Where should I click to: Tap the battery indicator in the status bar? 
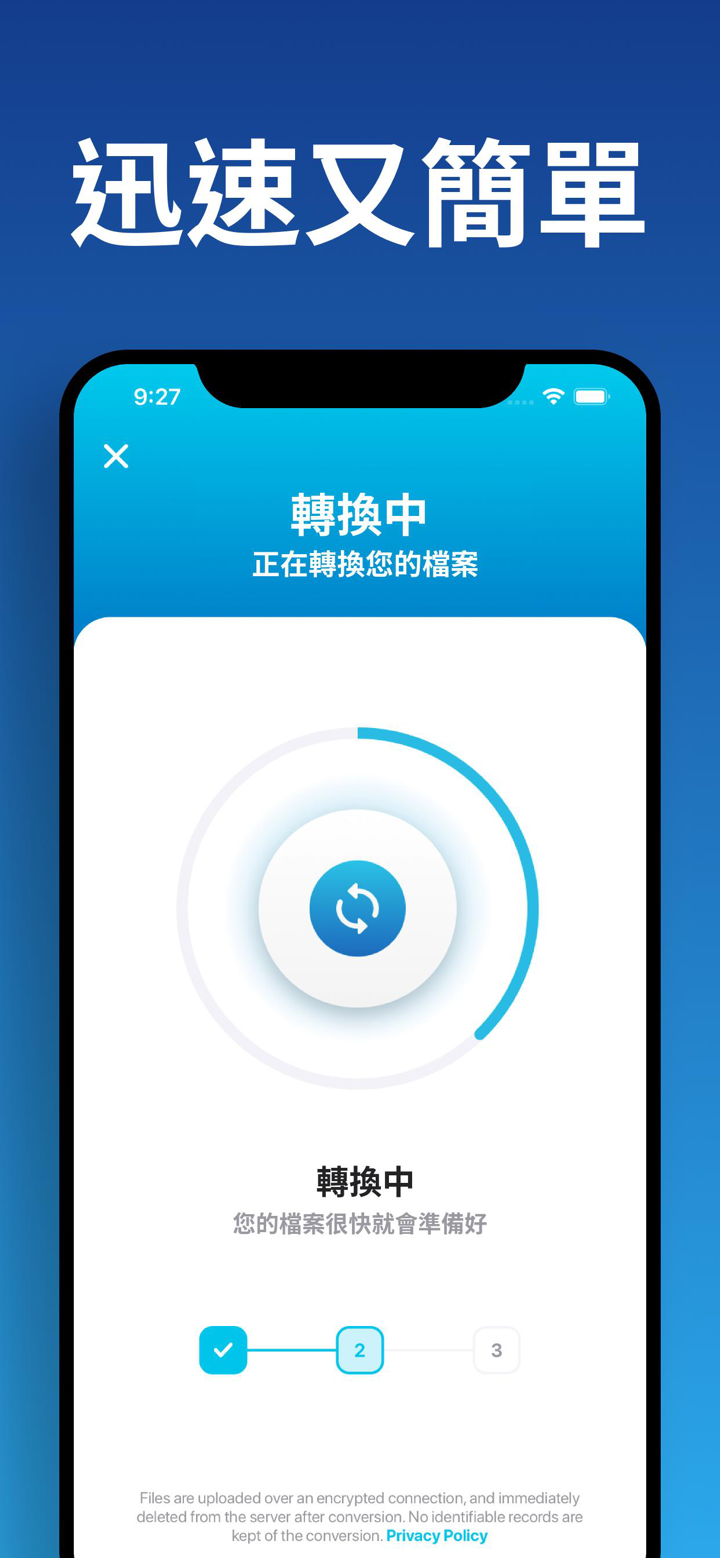(592, 396)
